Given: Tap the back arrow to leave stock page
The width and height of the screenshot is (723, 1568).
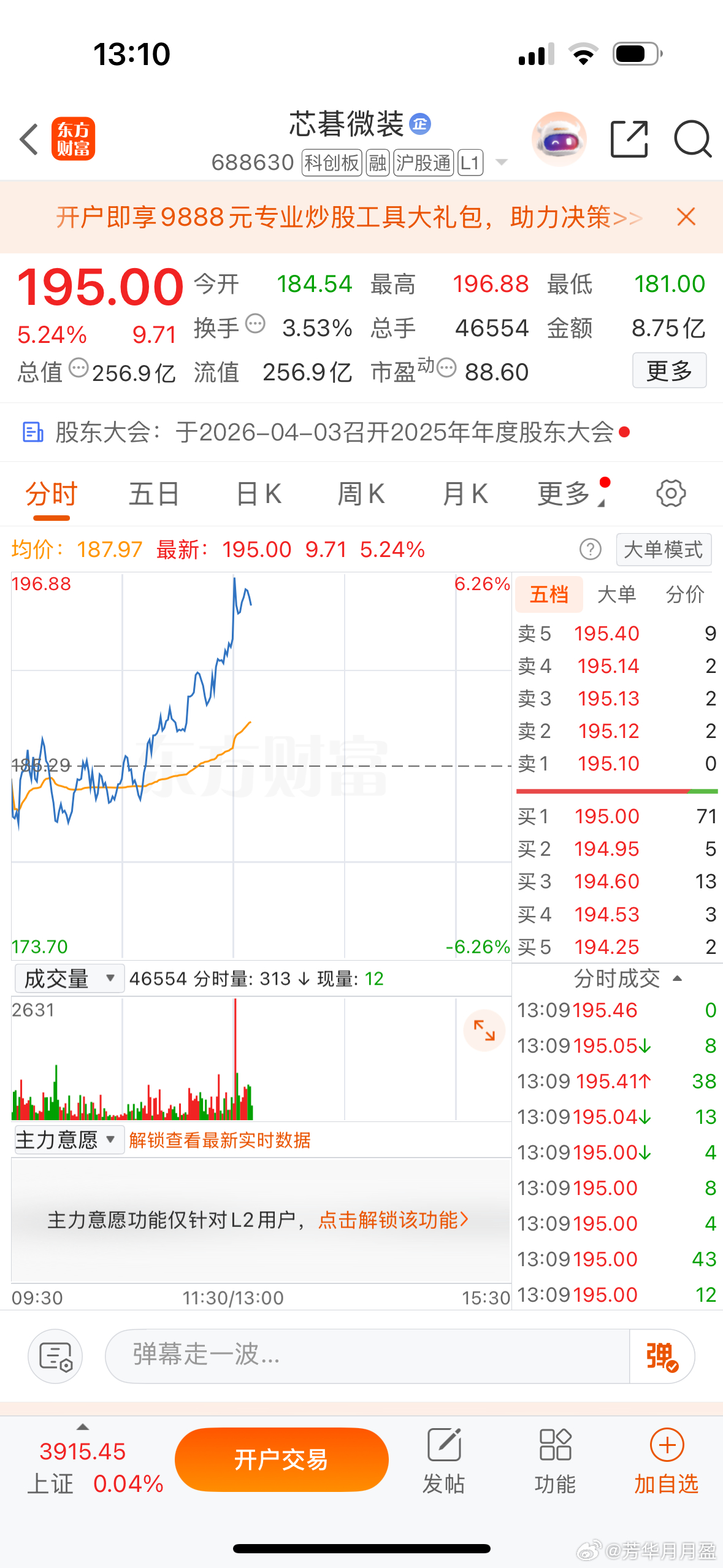Looking at the screenshot, I should tap(29, 140).
